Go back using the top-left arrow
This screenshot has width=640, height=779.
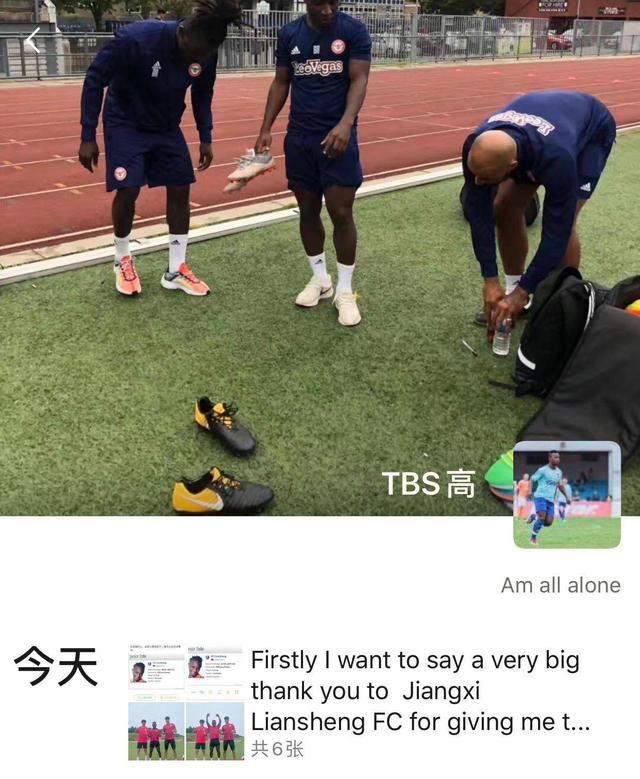(32, 41)
